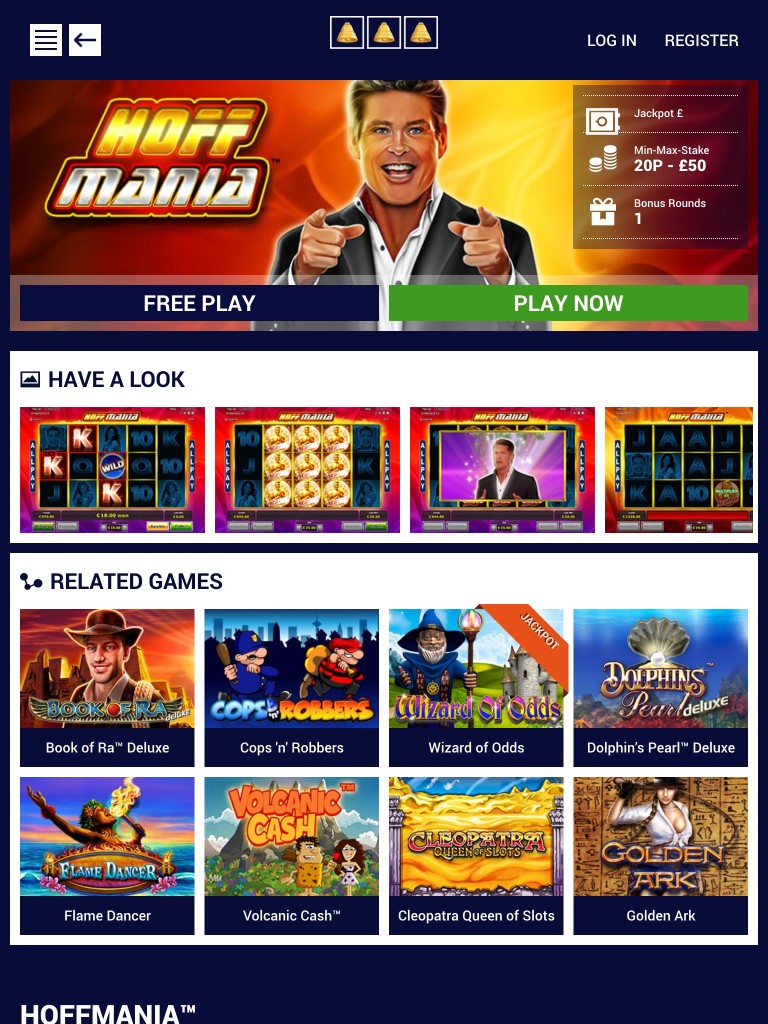View the screenshot showing the man on stage

(x=502, y=469)
